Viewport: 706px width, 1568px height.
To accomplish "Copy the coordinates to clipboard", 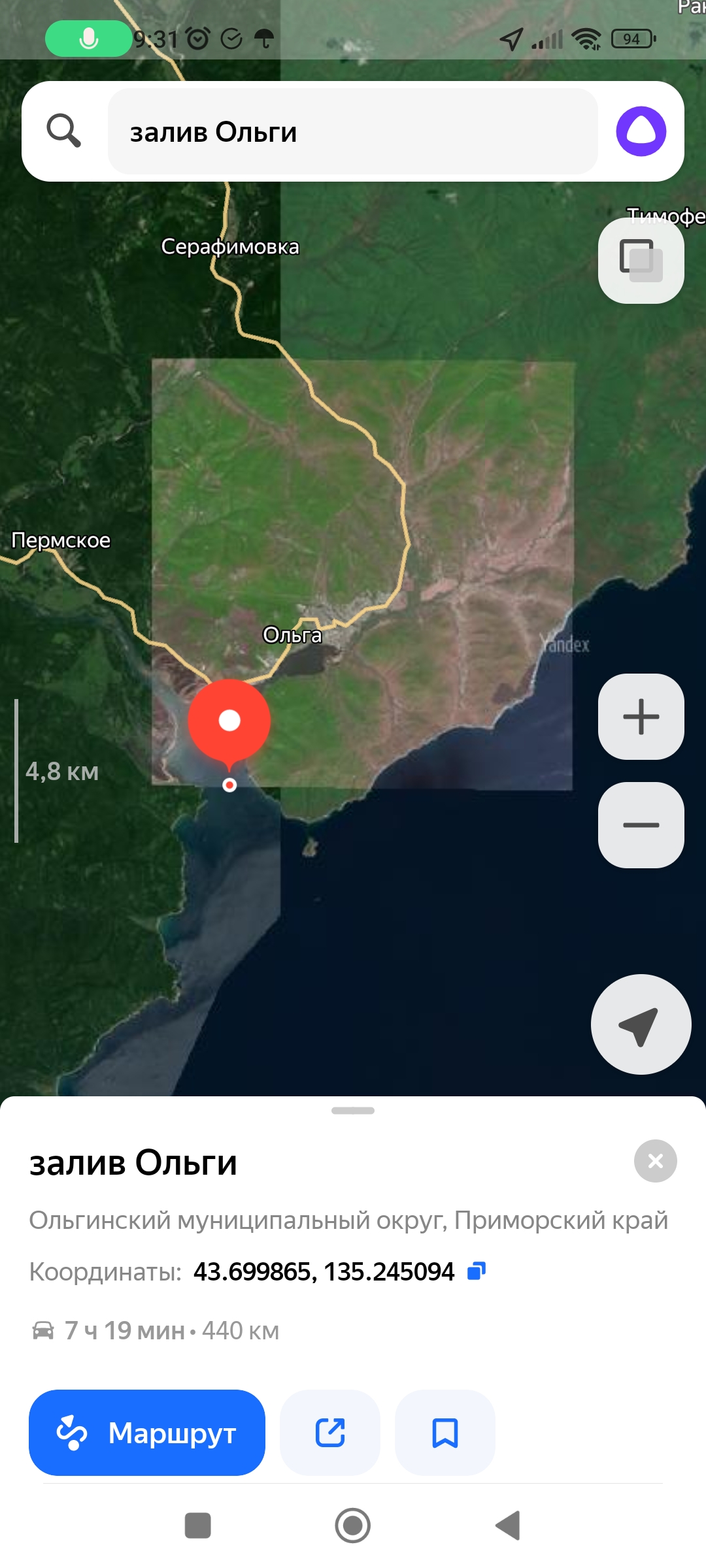I will 477,1271.
